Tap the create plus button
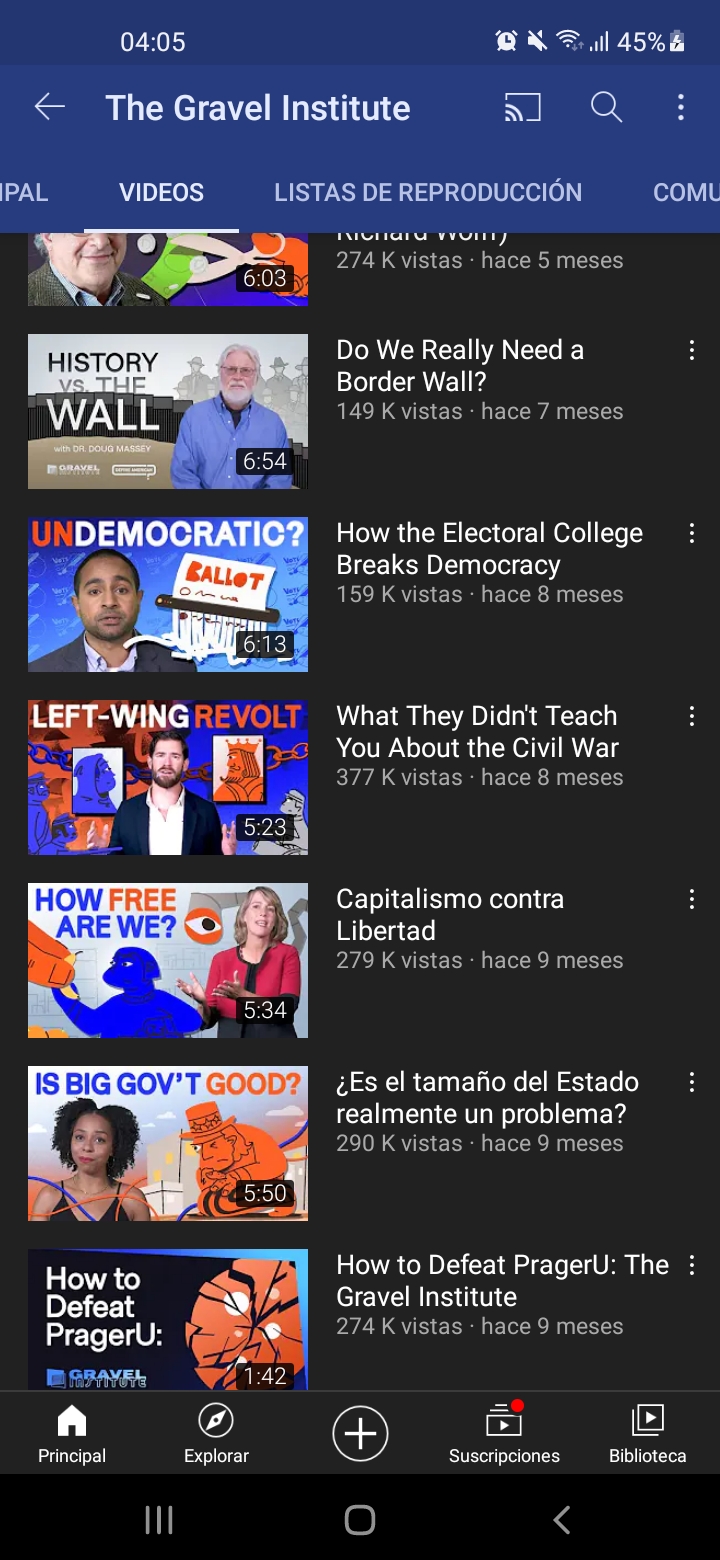Image resolution: width=720 pixels, height=1560 pixels. (360, 1434)
